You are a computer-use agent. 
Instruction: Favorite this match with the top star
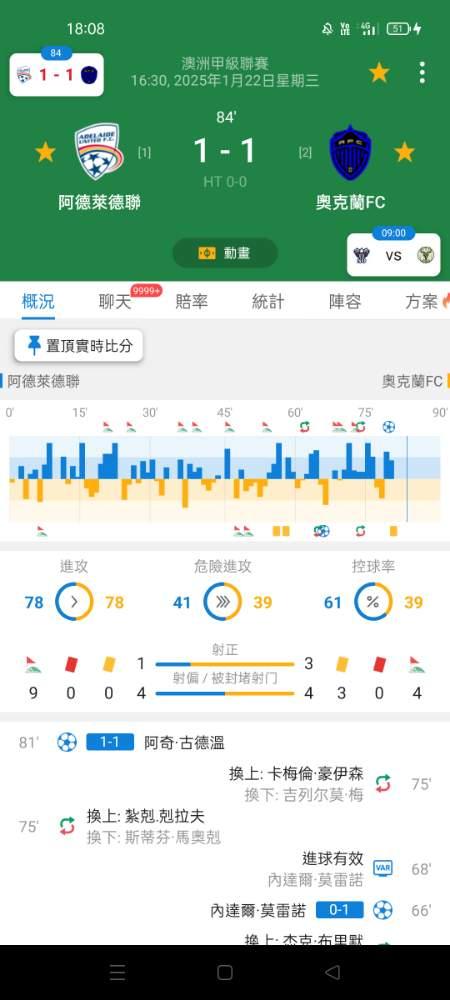(x=379, y=73)
